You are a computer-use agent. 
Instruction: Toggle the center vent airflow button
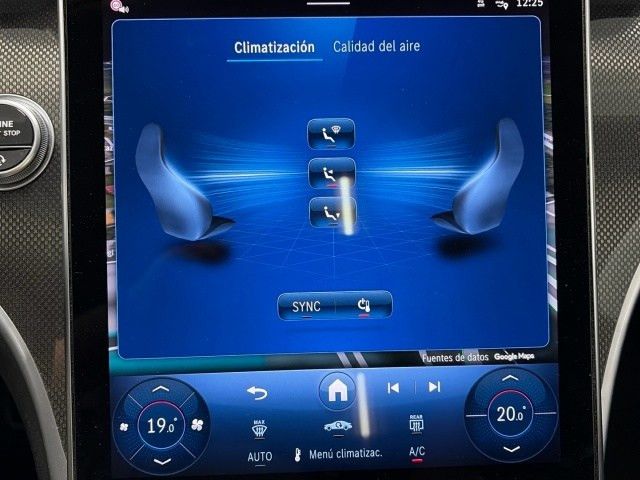[x=331, y=172]
